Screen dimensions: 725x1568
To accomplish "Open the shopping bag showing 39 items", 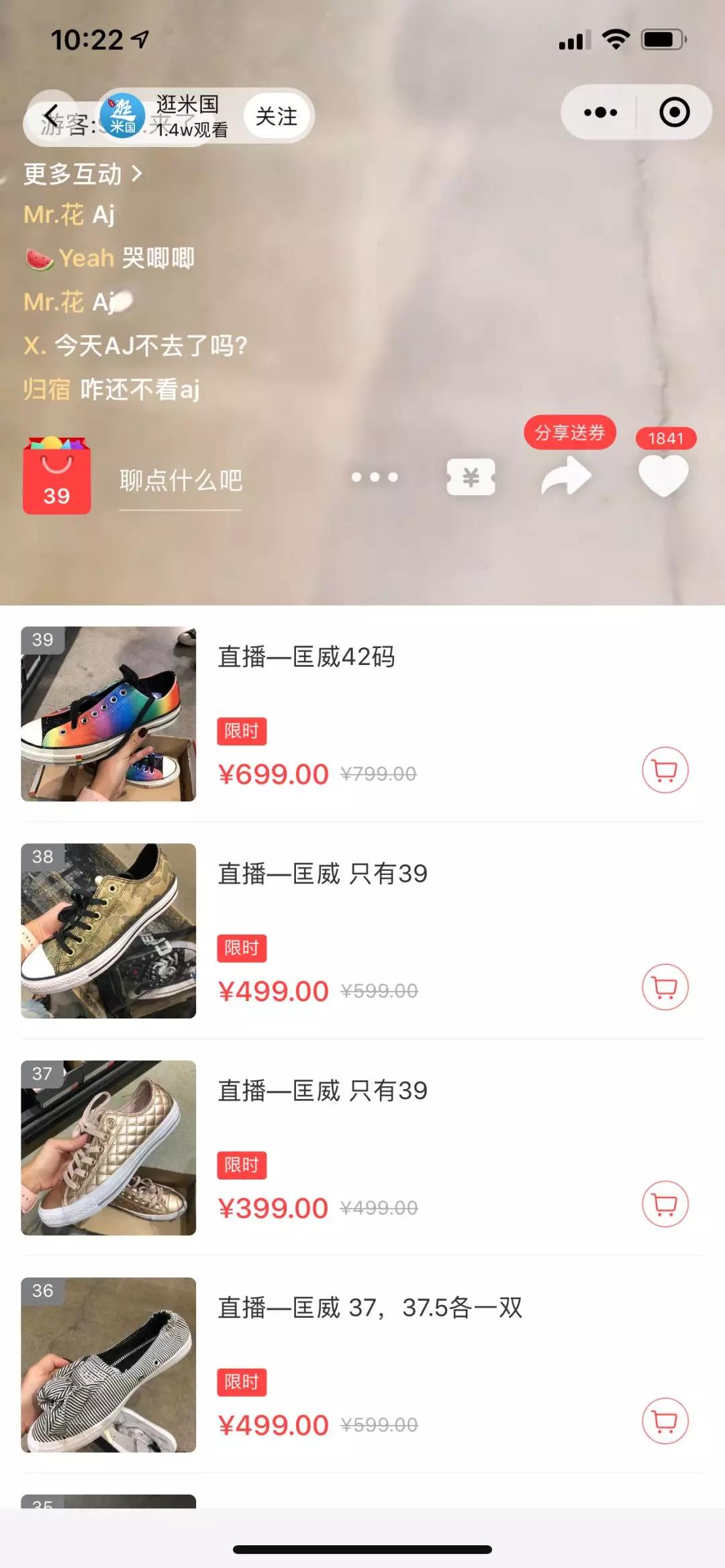I will (57, 476).
